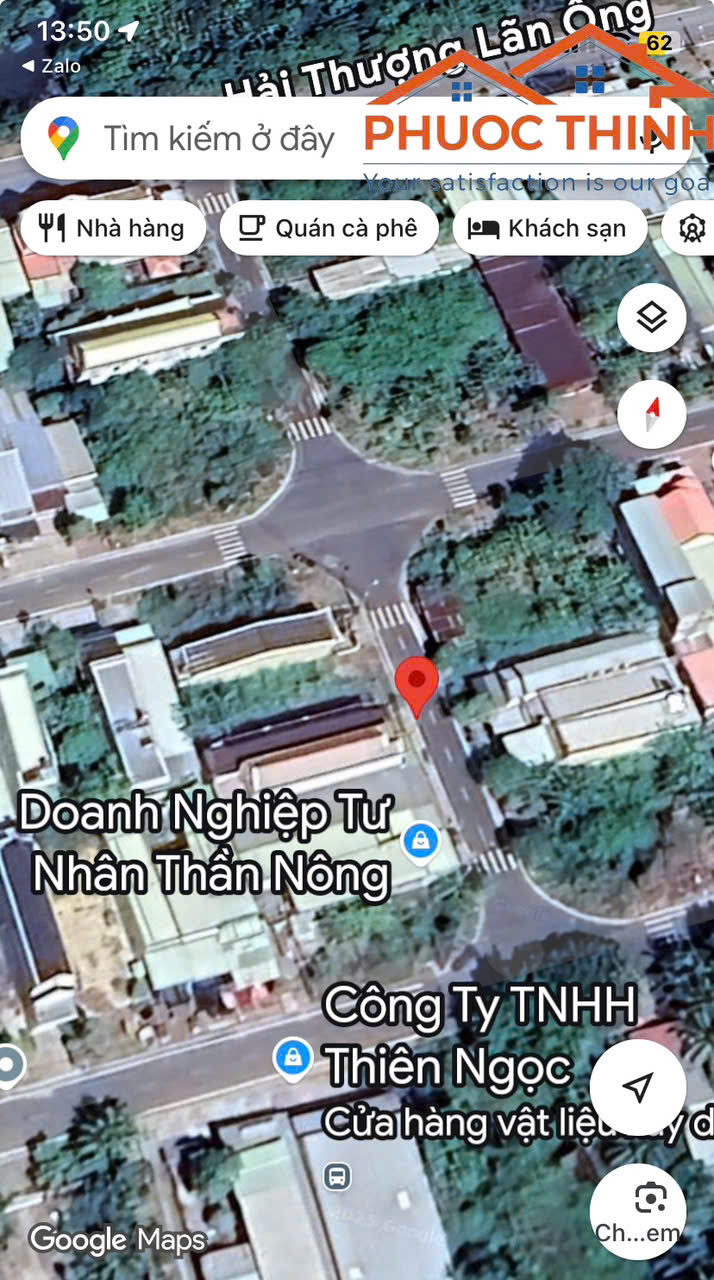Open Doanh Nghiệp Tư Nhân Thần Nông marker

421,842
